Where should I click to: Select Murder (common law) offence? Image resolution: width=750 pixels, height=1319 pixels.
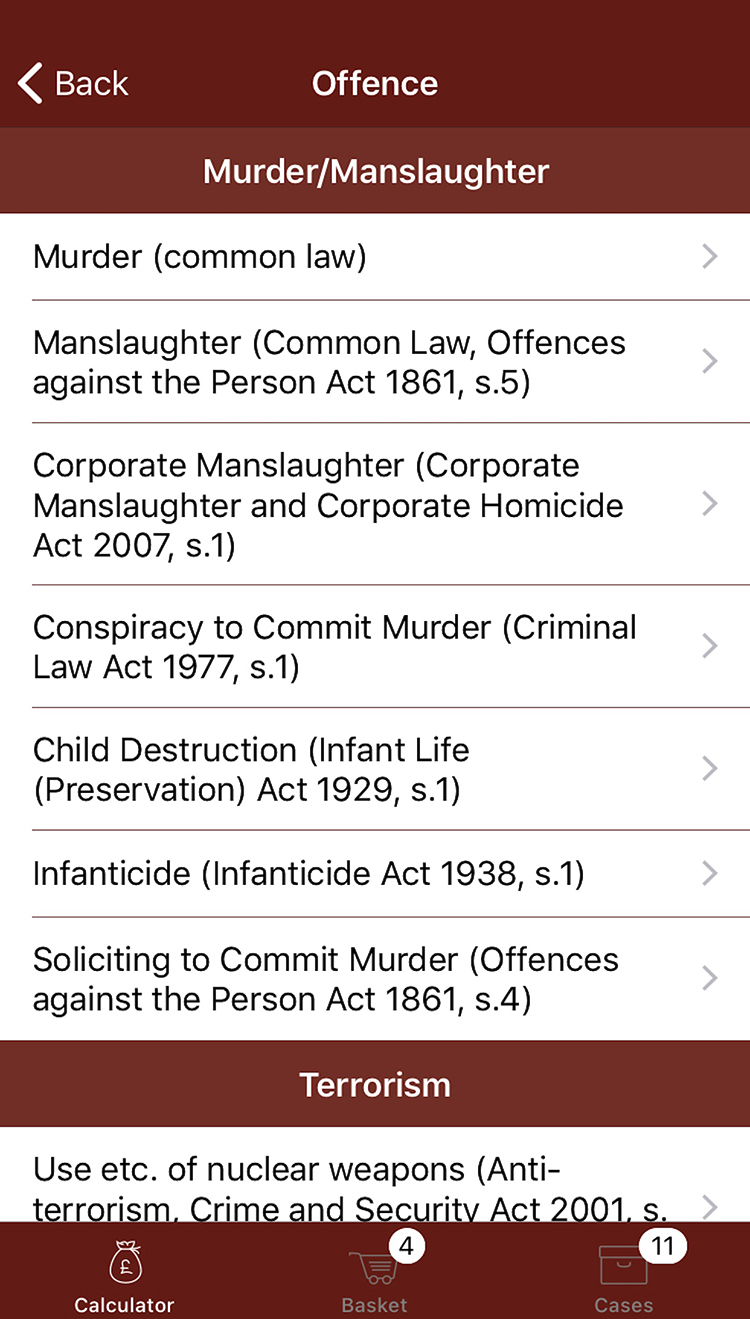(375, 257)
